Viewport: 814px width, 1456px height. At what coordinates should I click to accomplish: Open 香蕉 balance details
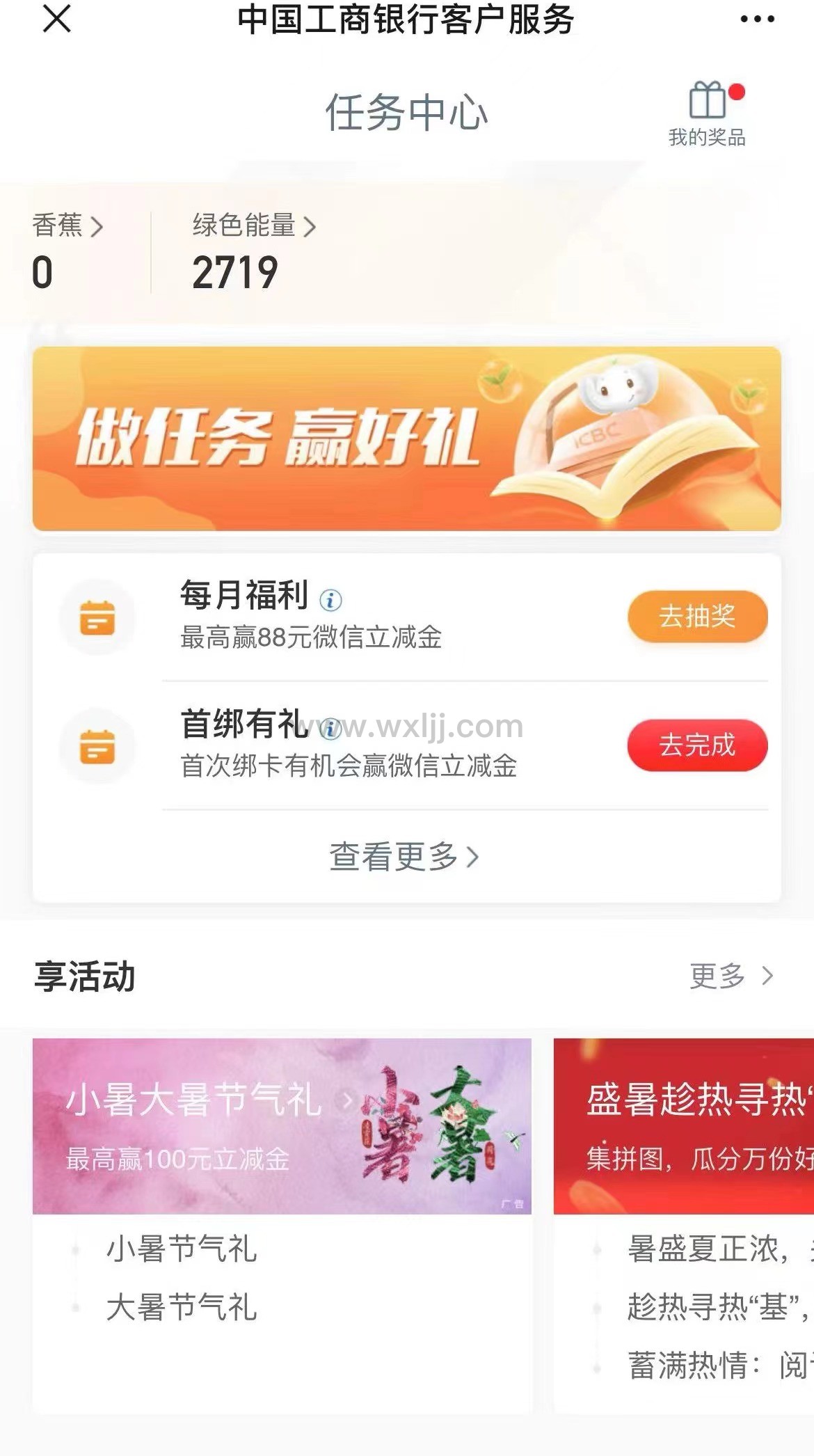[67, 226]
